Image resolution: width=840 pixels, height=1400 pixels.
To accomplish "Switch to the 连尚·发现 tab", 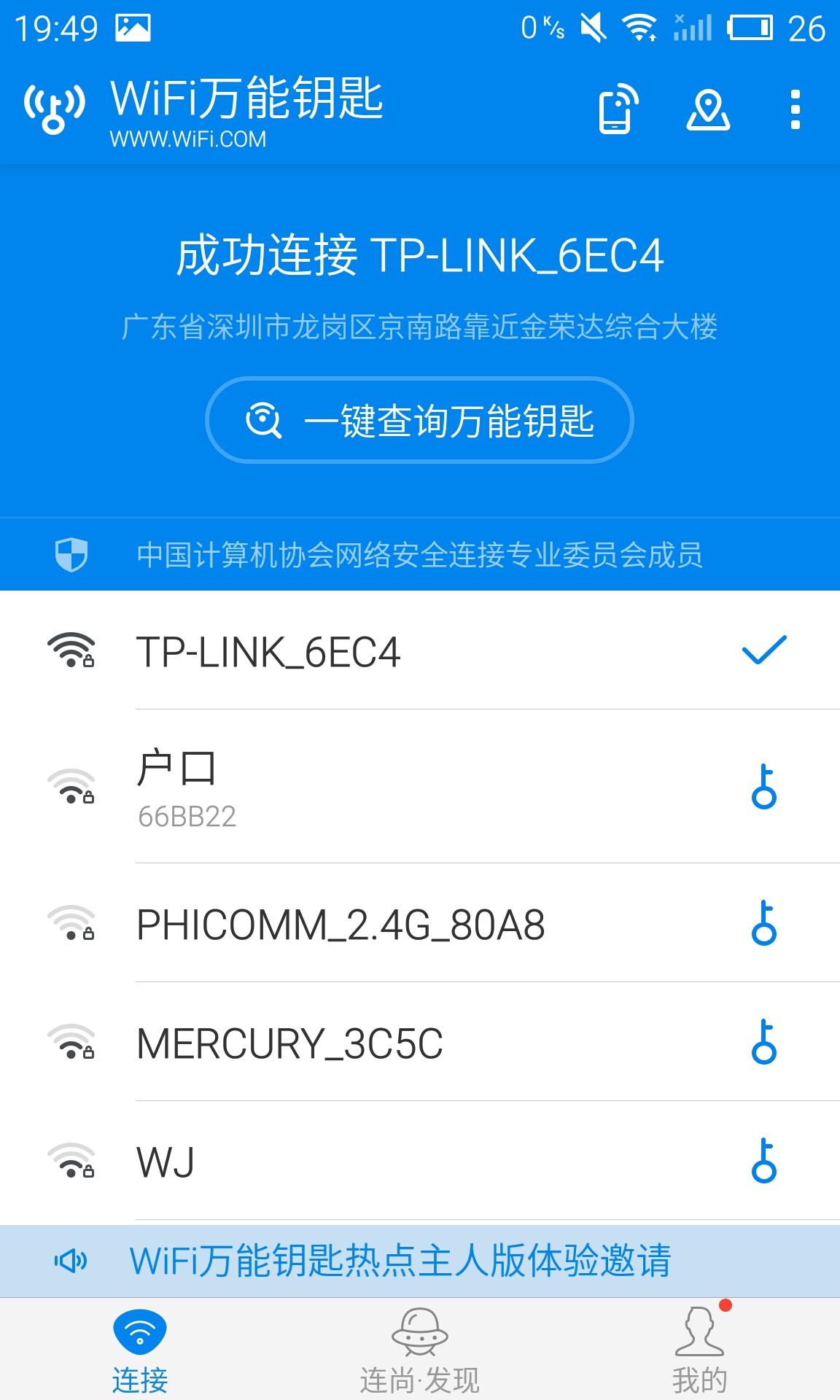I will [419, 1349].
